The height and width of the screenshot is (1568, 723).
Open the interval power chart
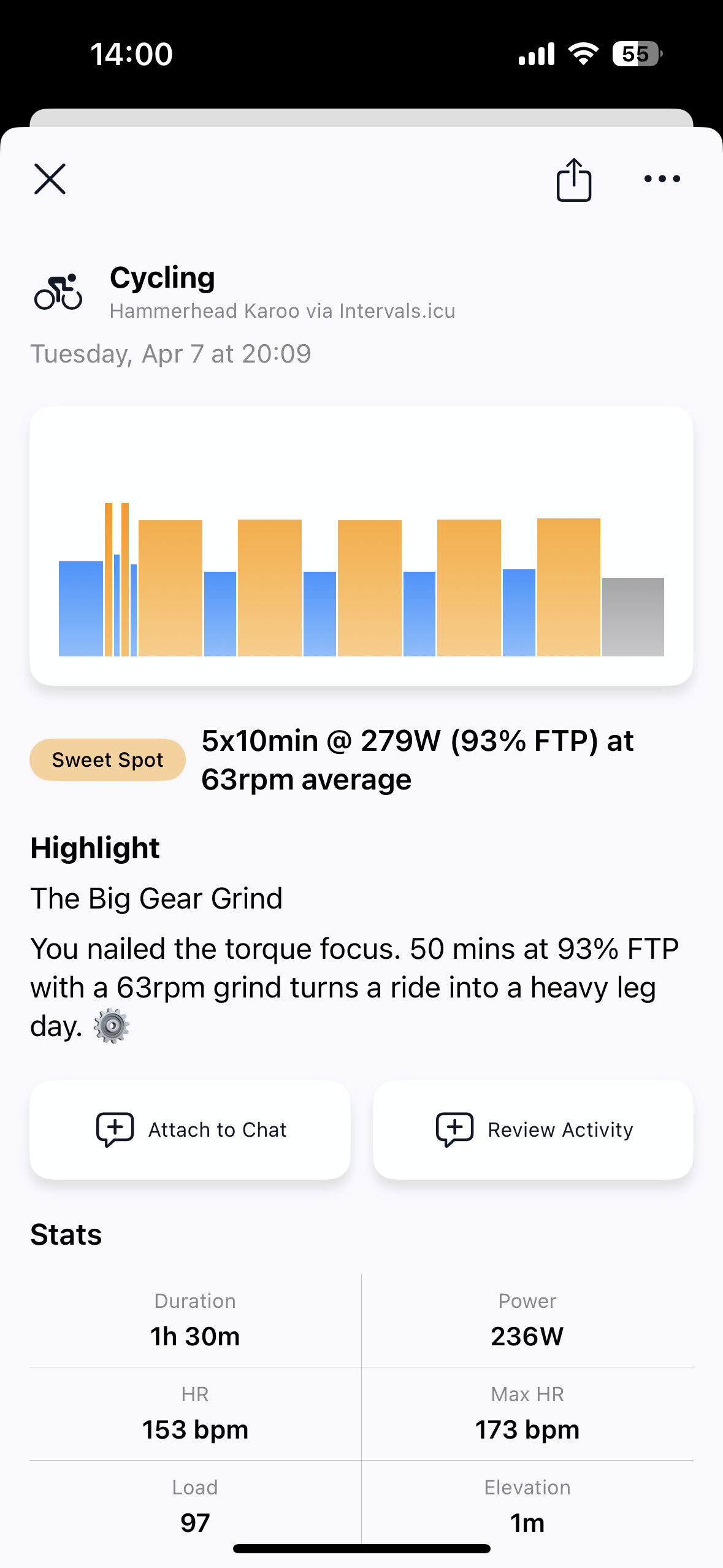[x=361, y=545]
